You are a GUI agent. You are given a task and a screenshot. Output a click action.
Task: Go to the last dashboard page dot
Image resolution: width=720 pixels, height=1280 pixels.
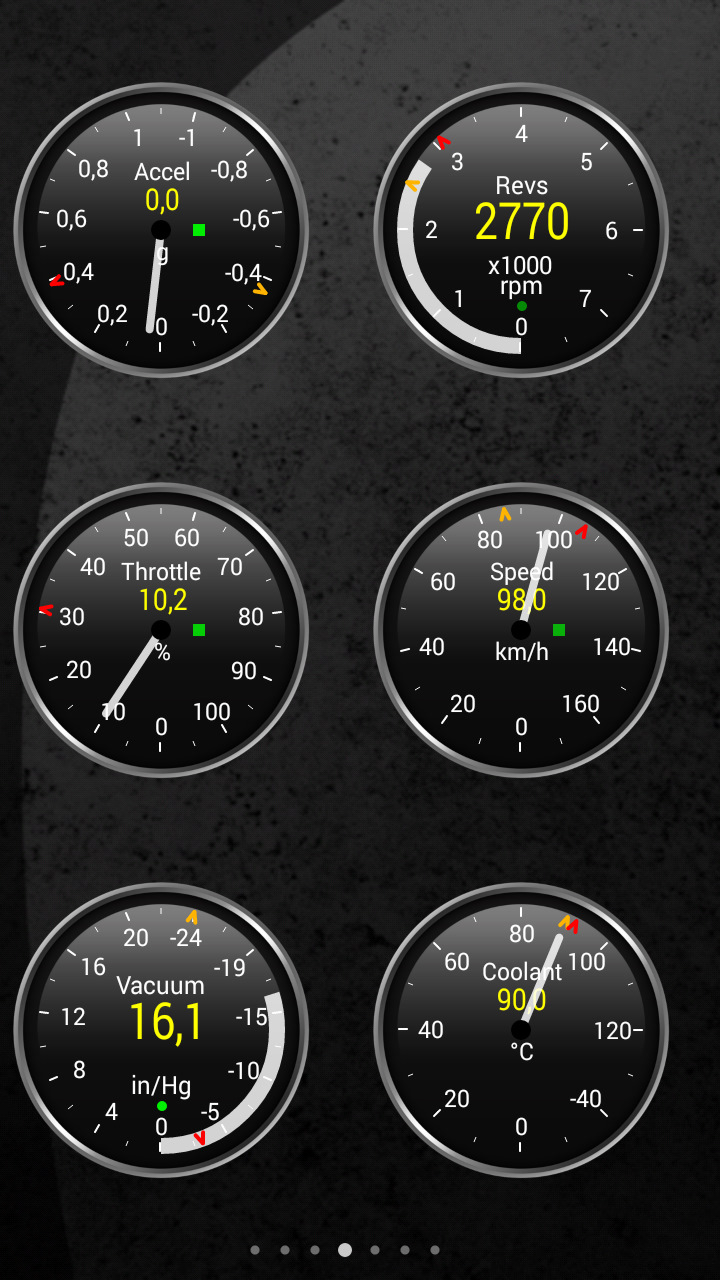[435, 1250]
